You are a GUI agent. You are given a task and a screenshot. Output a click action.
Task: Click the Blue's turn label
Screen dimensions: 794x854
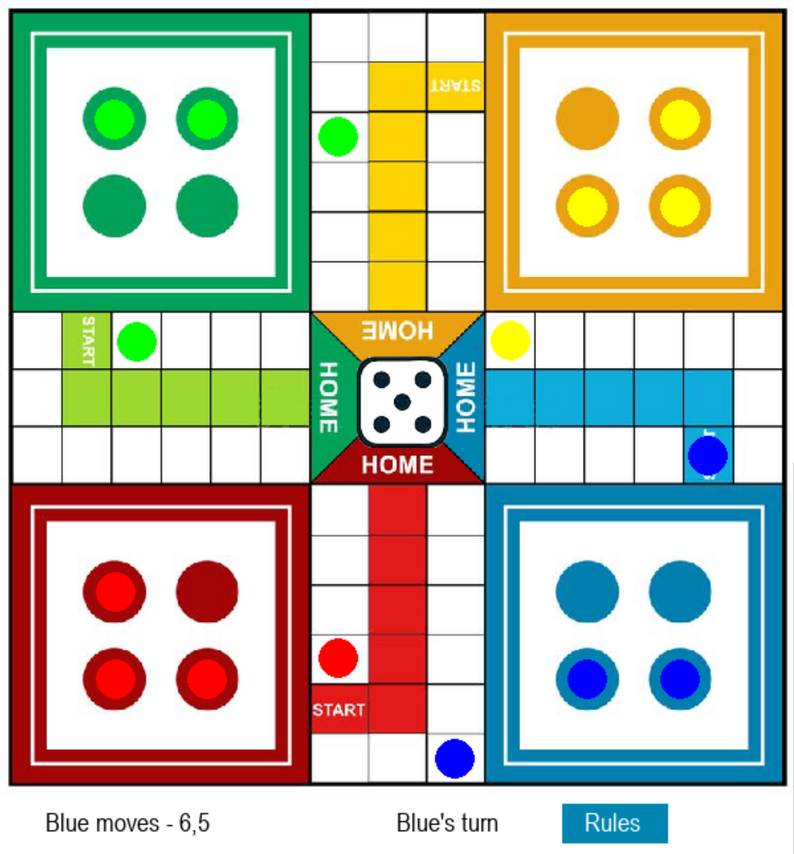(447, 822)
